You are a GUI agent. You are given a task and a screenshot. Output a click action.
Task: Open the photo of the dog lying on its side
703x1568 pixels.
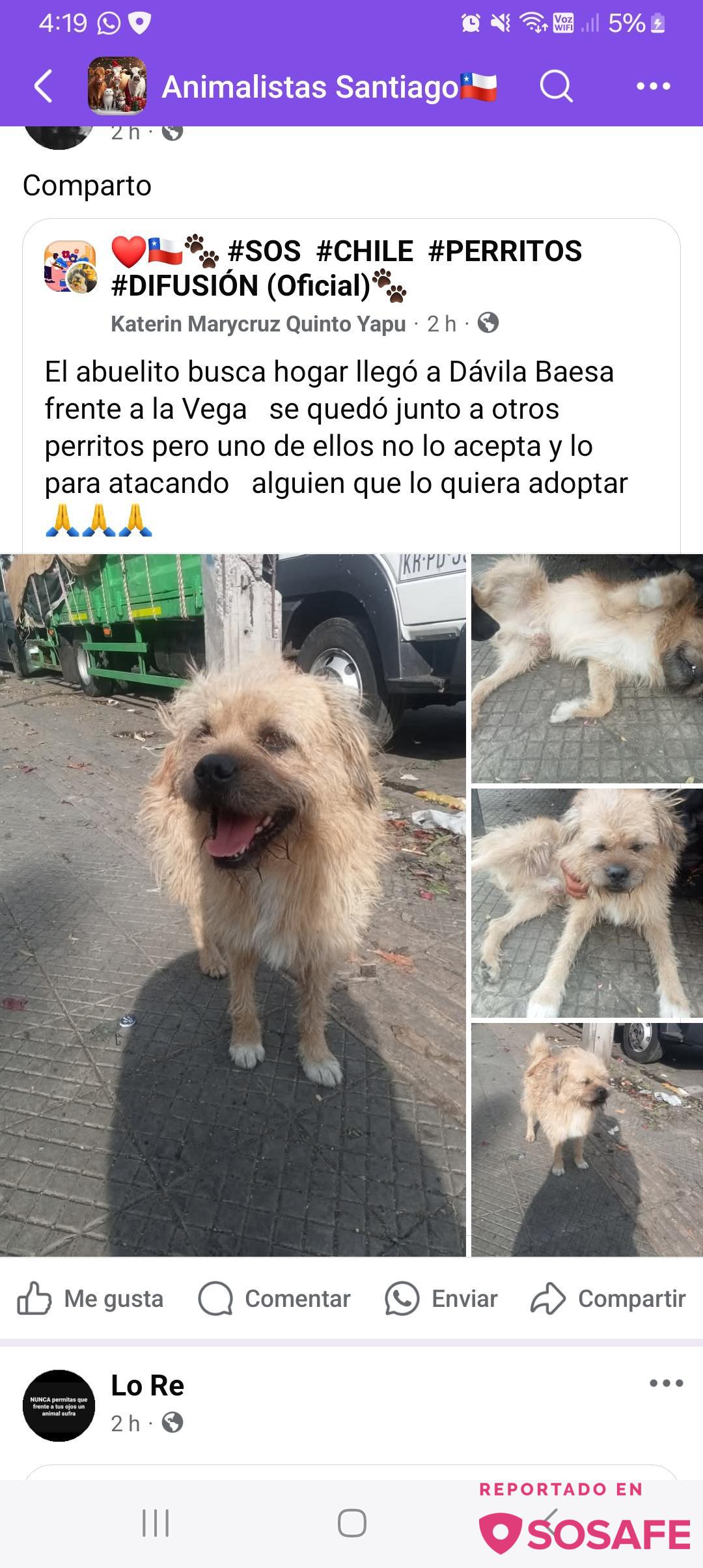click(586, 668)
